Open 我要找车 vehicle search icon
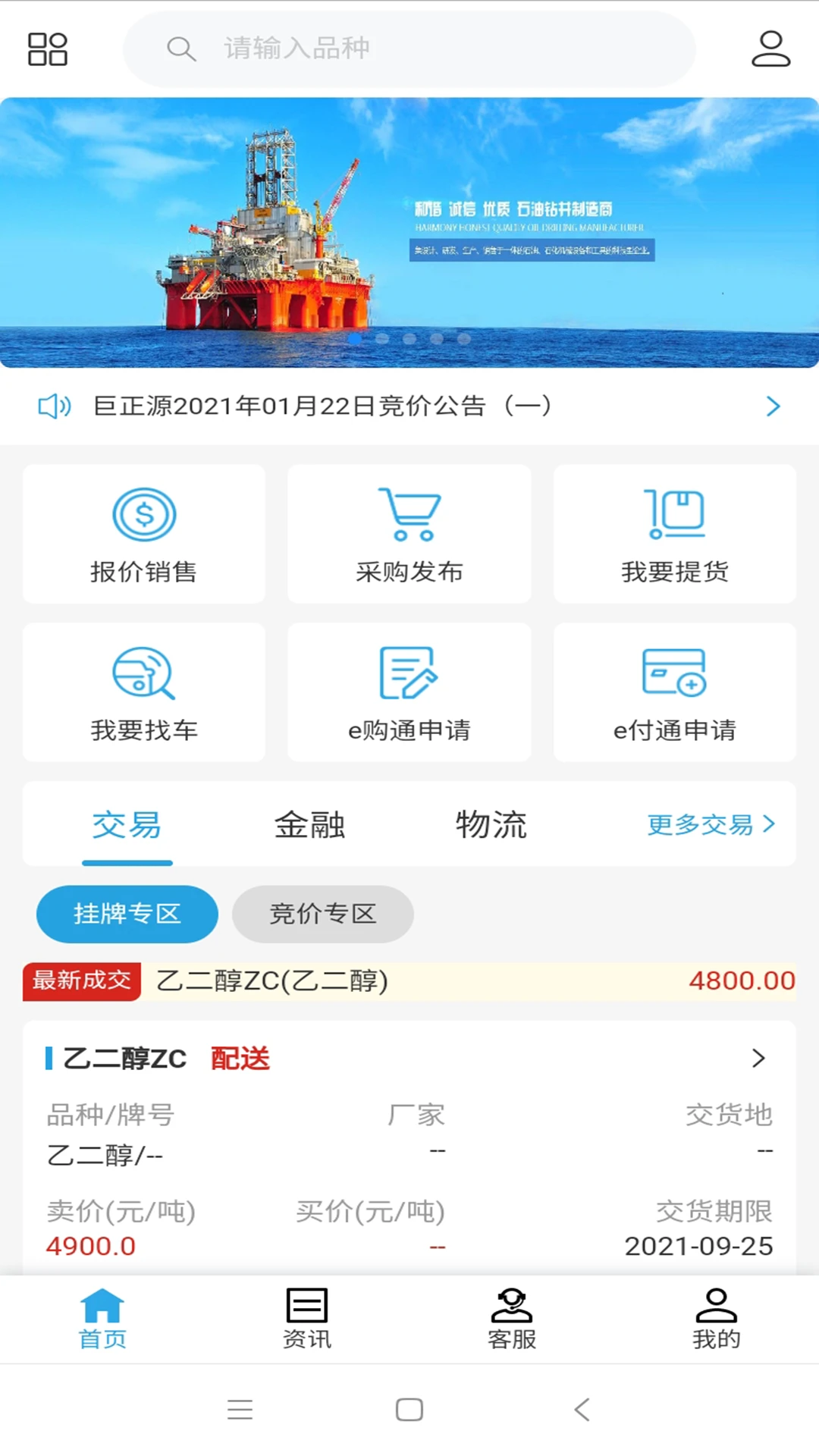This screenshot has height=1456, width=819. (x=143, y=673)
